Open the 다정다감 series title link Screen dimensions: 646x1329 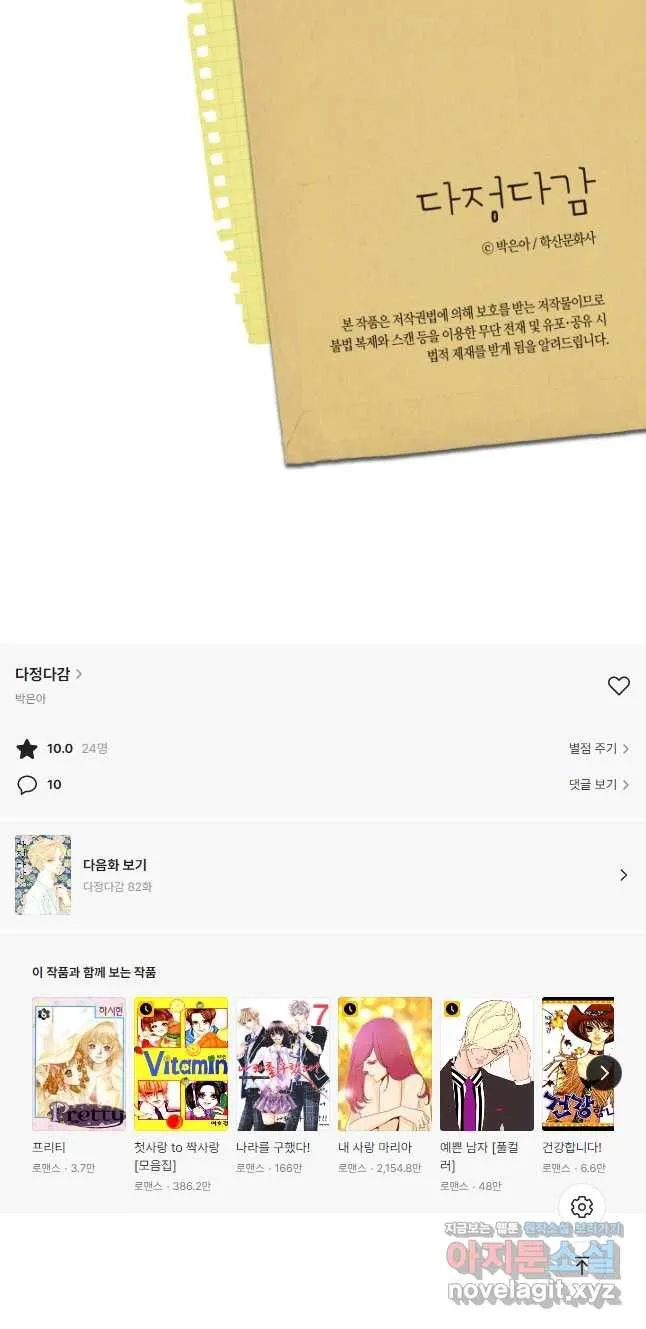point(49,674)
